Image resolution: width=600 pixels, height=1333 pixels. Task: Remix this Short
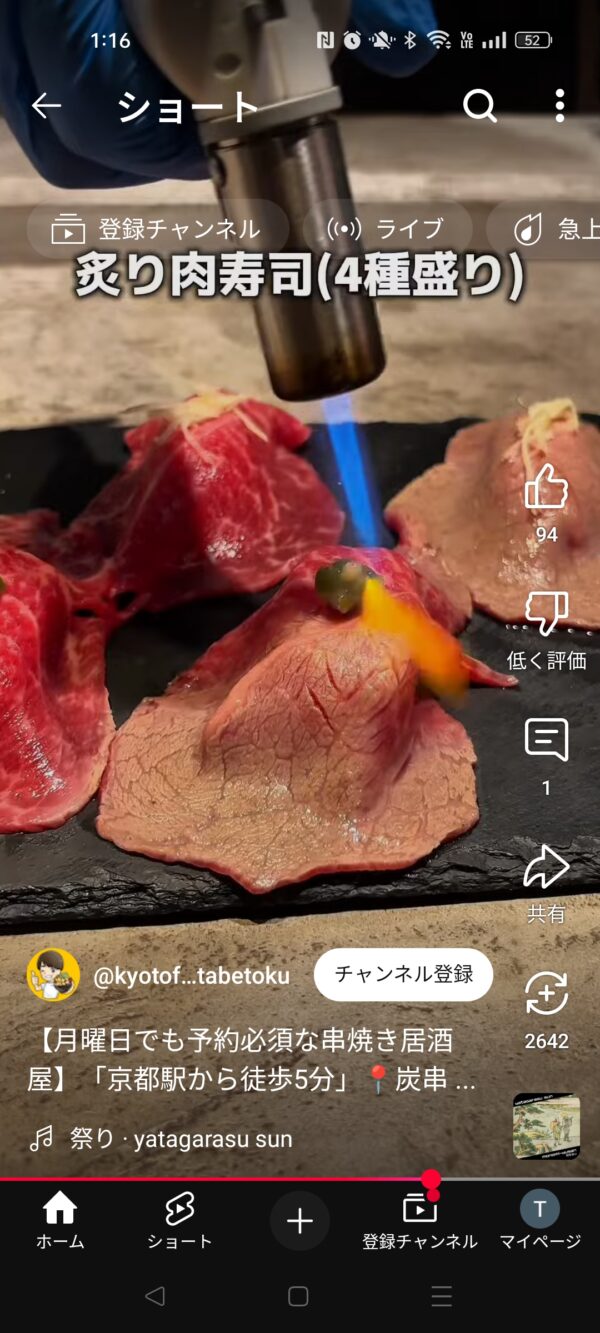[x=546, y=994]
